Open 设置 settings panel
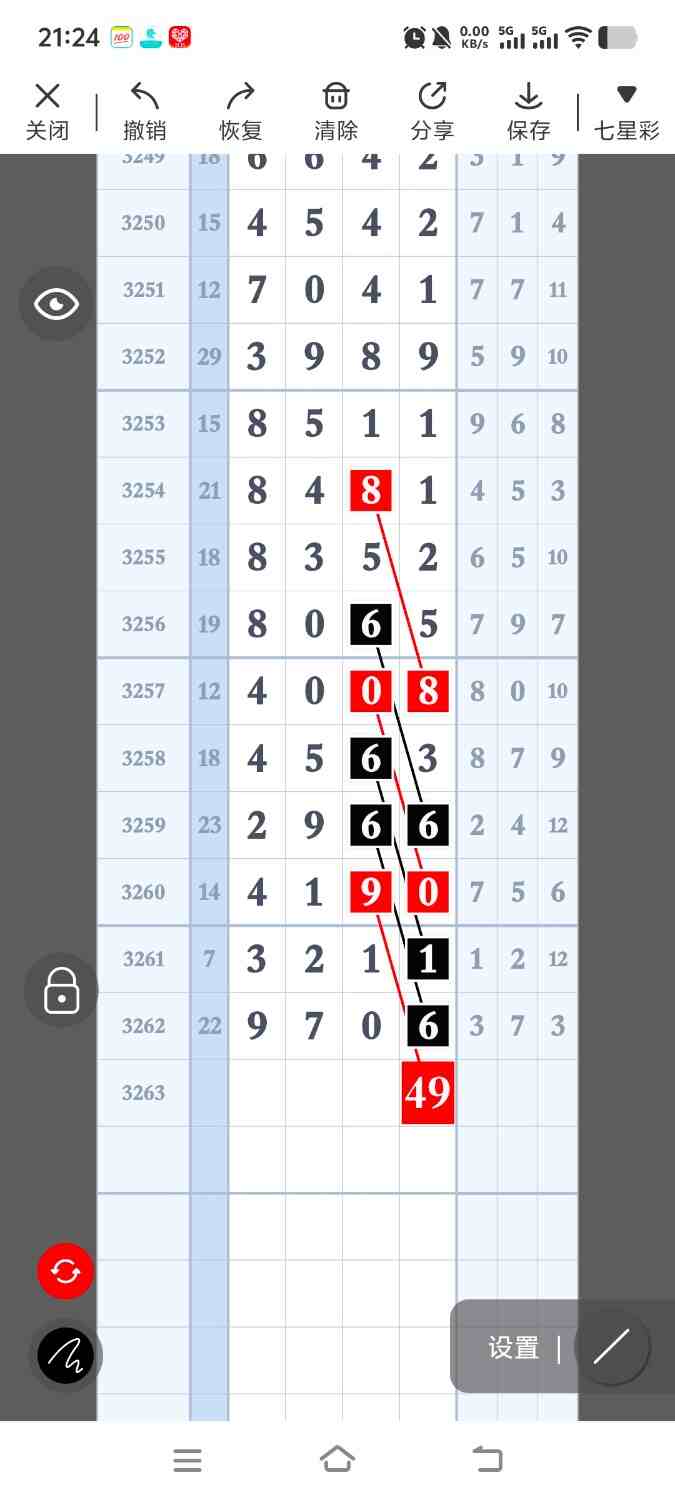 (x=514, y=1347)
